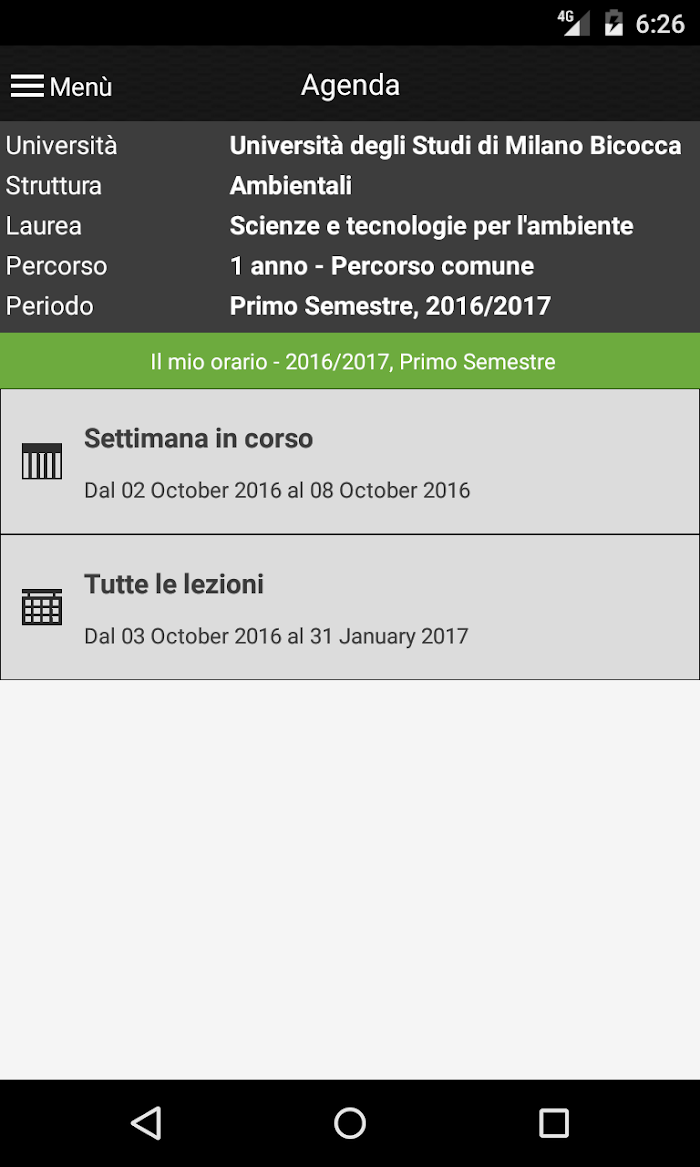
Task: Open Settimana in corso schedule
Action: [350, 461]
